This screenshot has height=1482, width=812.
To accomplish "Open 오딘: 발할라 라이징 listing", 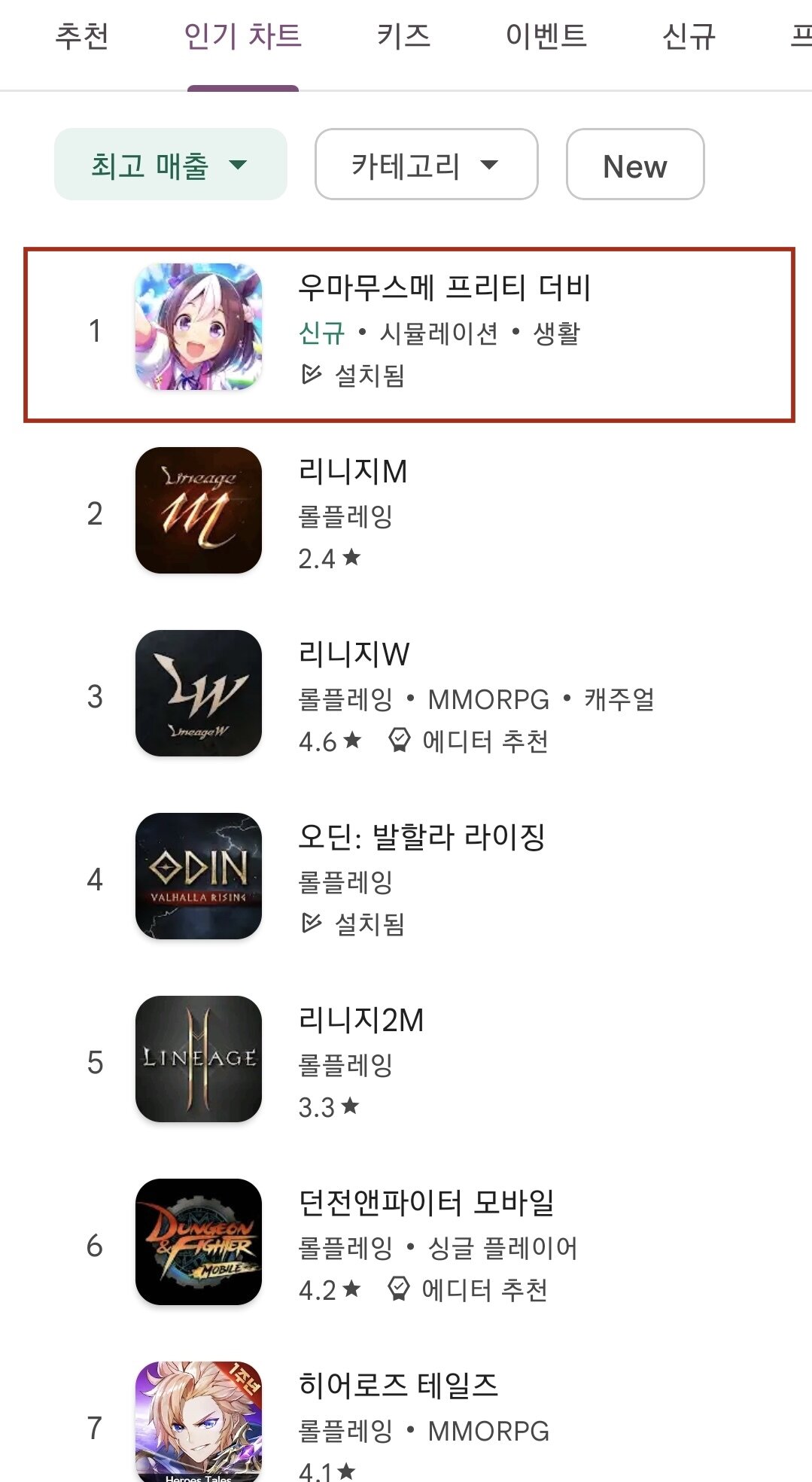I will pyautogui.click(x=421, y=877).
